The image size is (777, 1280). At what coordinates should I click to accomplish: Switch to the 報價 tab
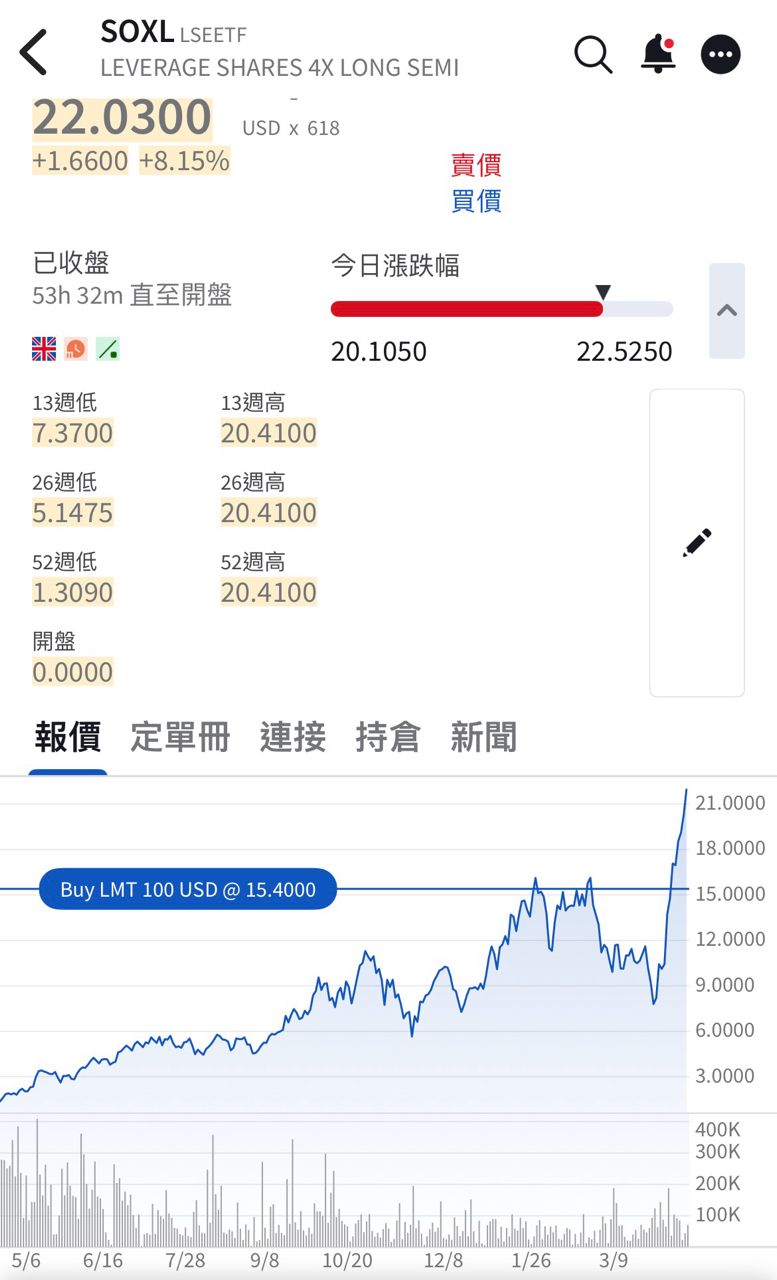pyautogui.click(x=68, y=738)
